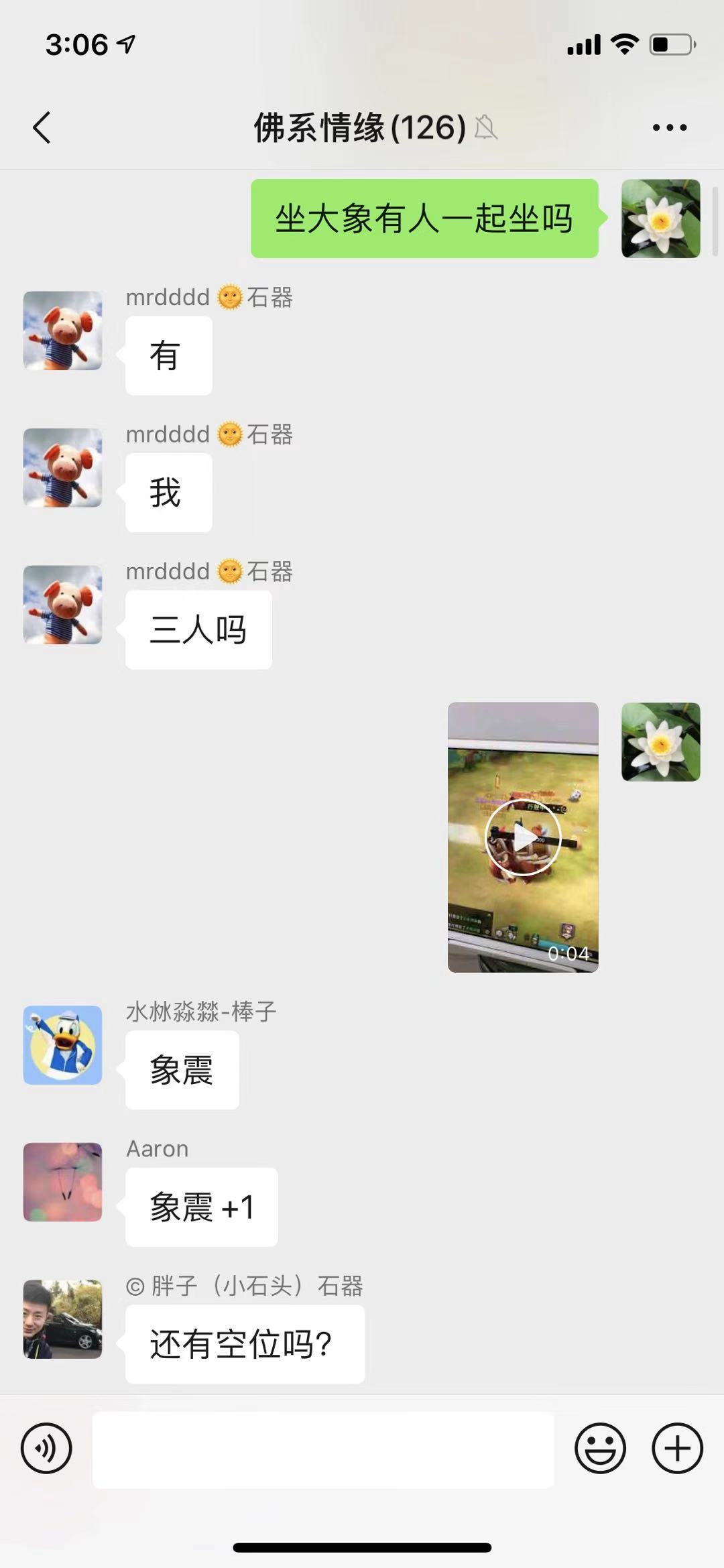724x1568 pixels.
Task: Open my flower avatar beside the video
Action: pos(660,741)
